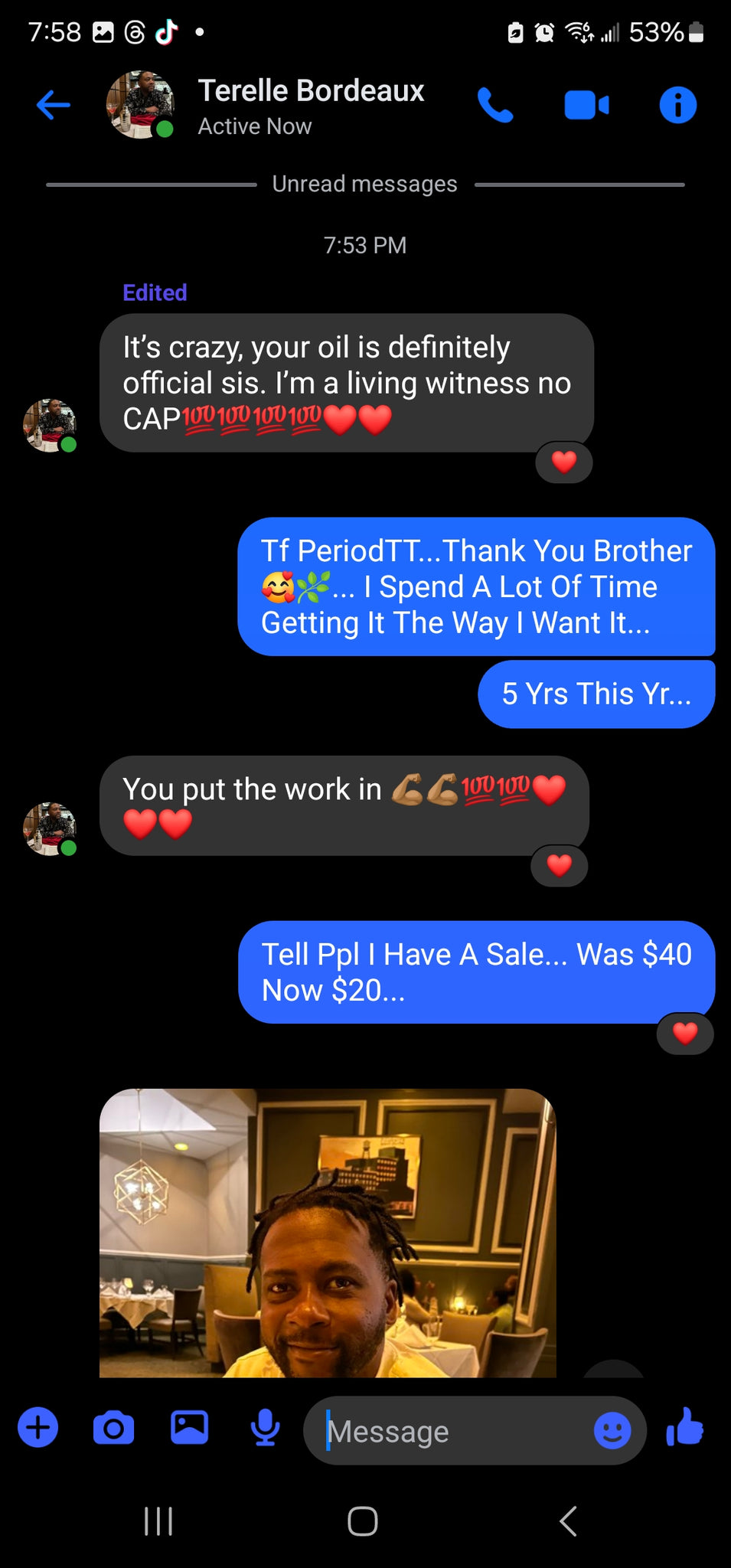The height and width of the screenshot is (1568, 731).
Task: Open the plus attachments menu
Action: 38,1428
